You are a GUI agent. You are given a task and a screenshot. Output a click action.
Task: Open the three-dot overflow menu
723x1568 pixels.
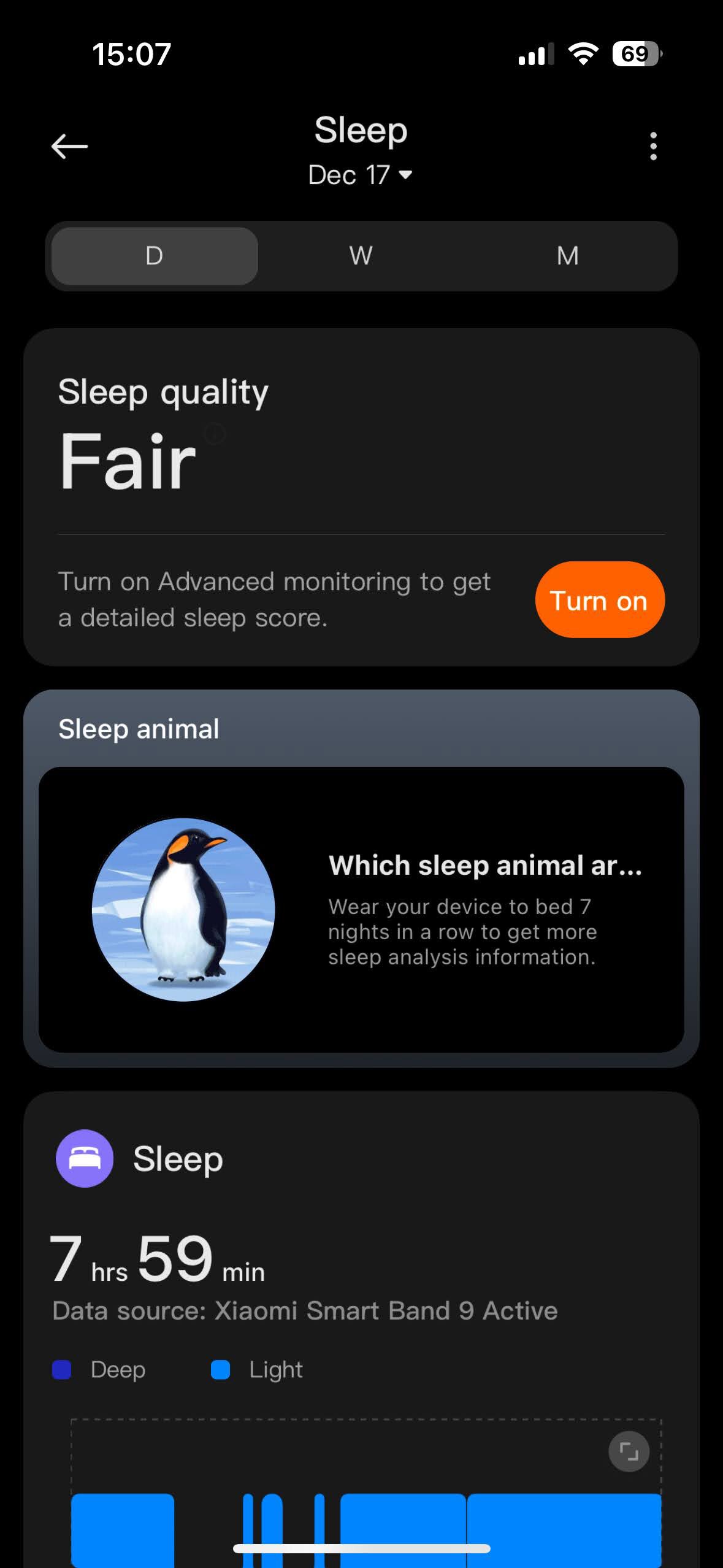pos(653,146)
